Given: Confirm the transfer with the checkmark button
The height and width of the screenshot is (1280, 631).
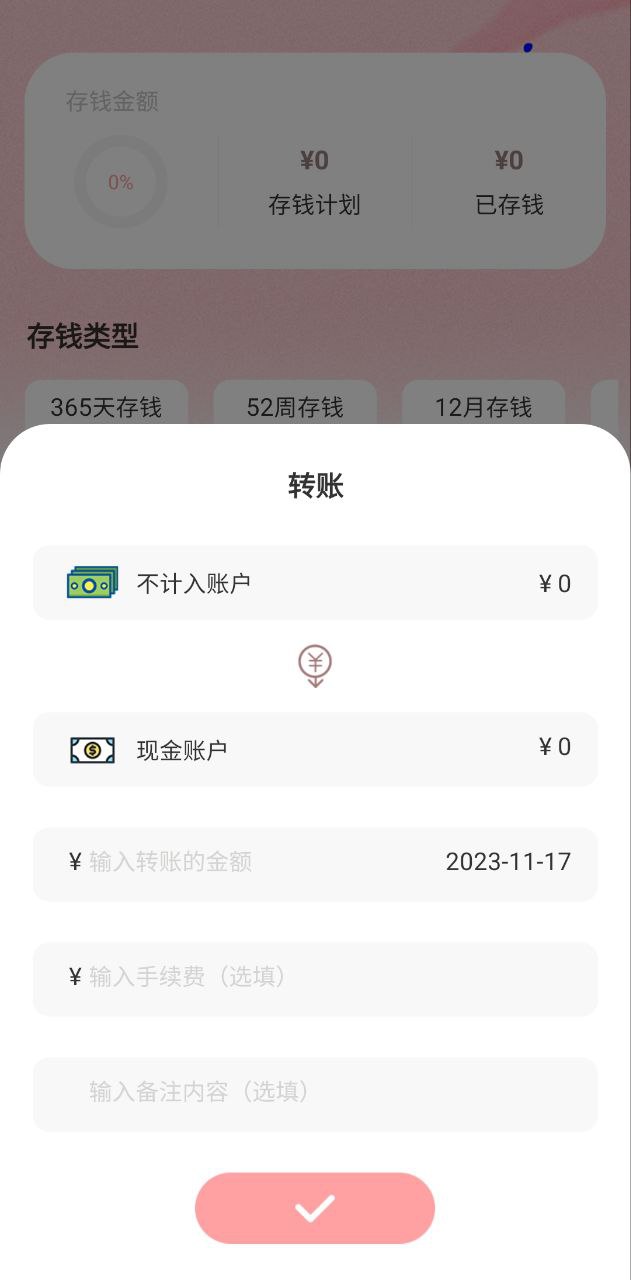Looking at the screenshot, I should 315,1208.
